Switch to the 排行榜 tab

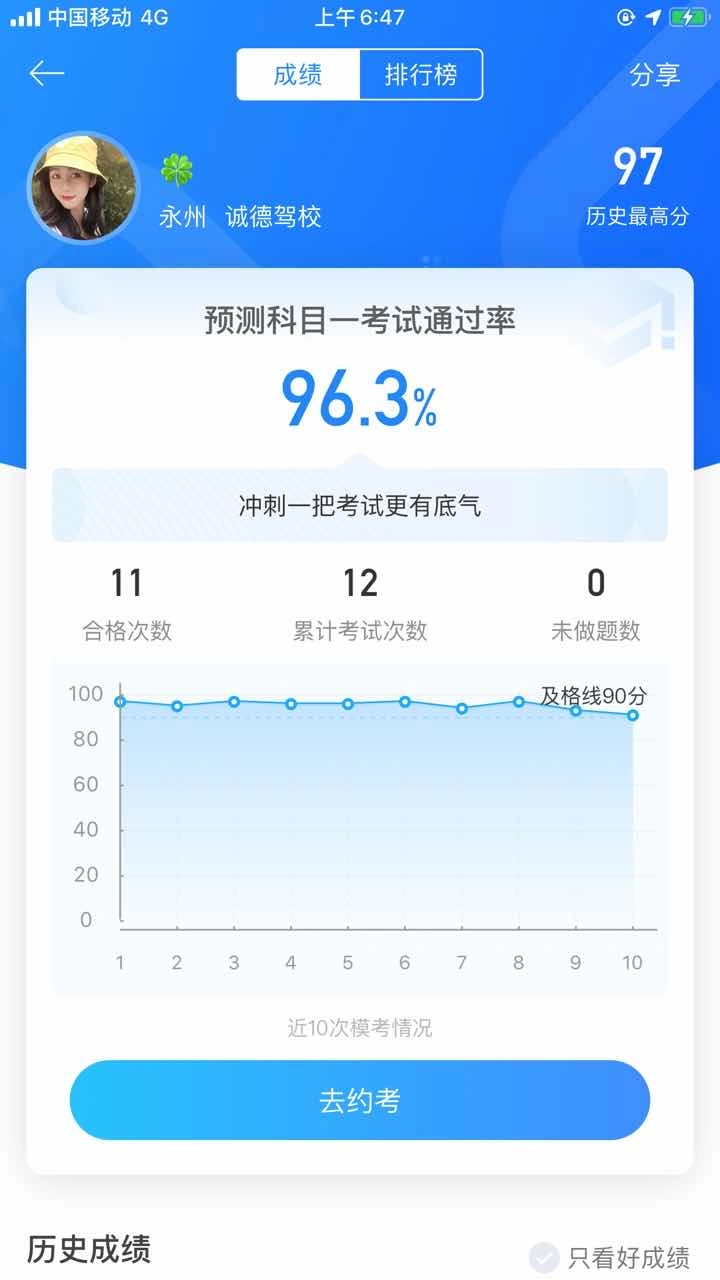coord(421,75)
